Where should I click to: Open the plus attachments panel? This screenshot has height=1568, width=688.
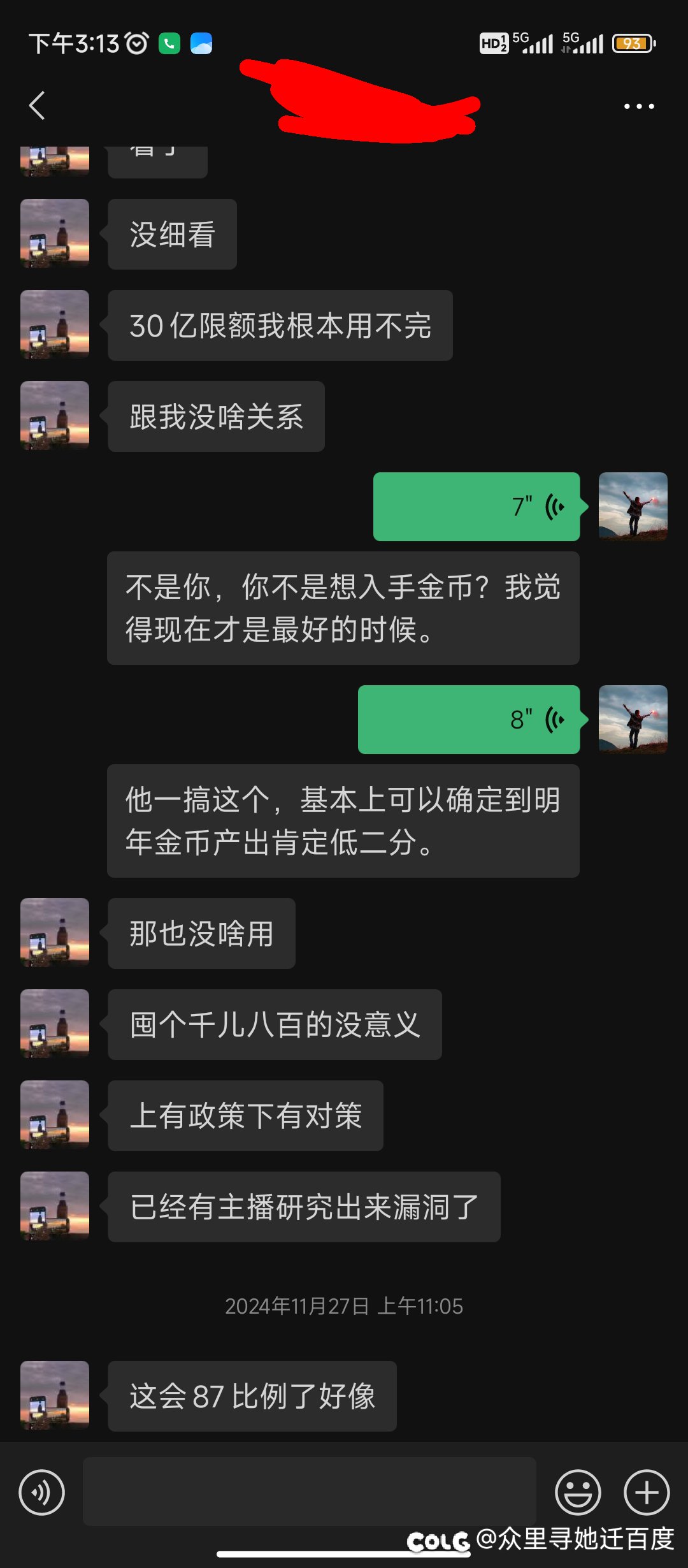(x=646, y=1492)
